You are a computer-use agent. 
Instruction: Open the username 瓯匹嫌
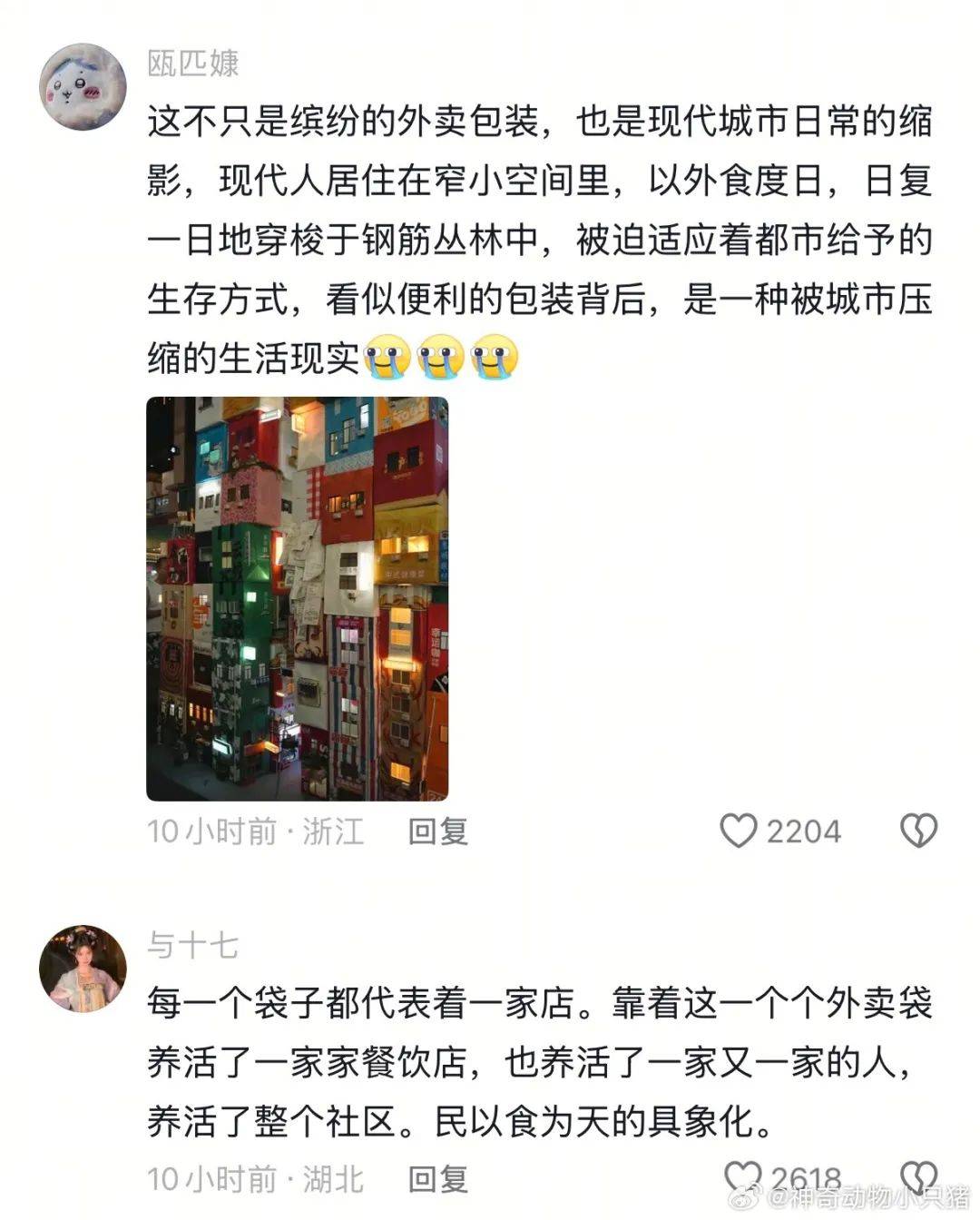click(193, 63)
